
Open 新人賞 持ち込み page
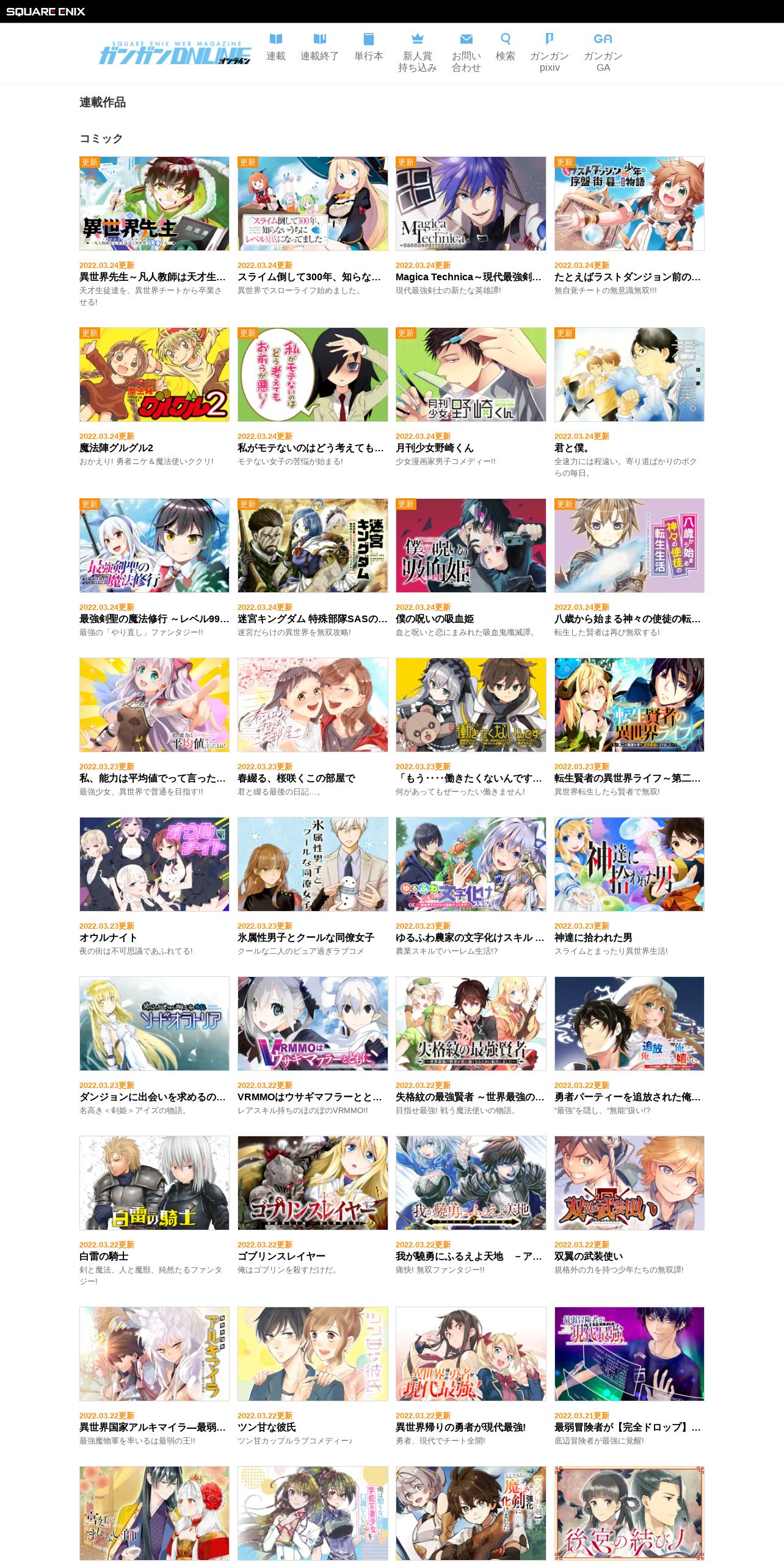point(418,53)
